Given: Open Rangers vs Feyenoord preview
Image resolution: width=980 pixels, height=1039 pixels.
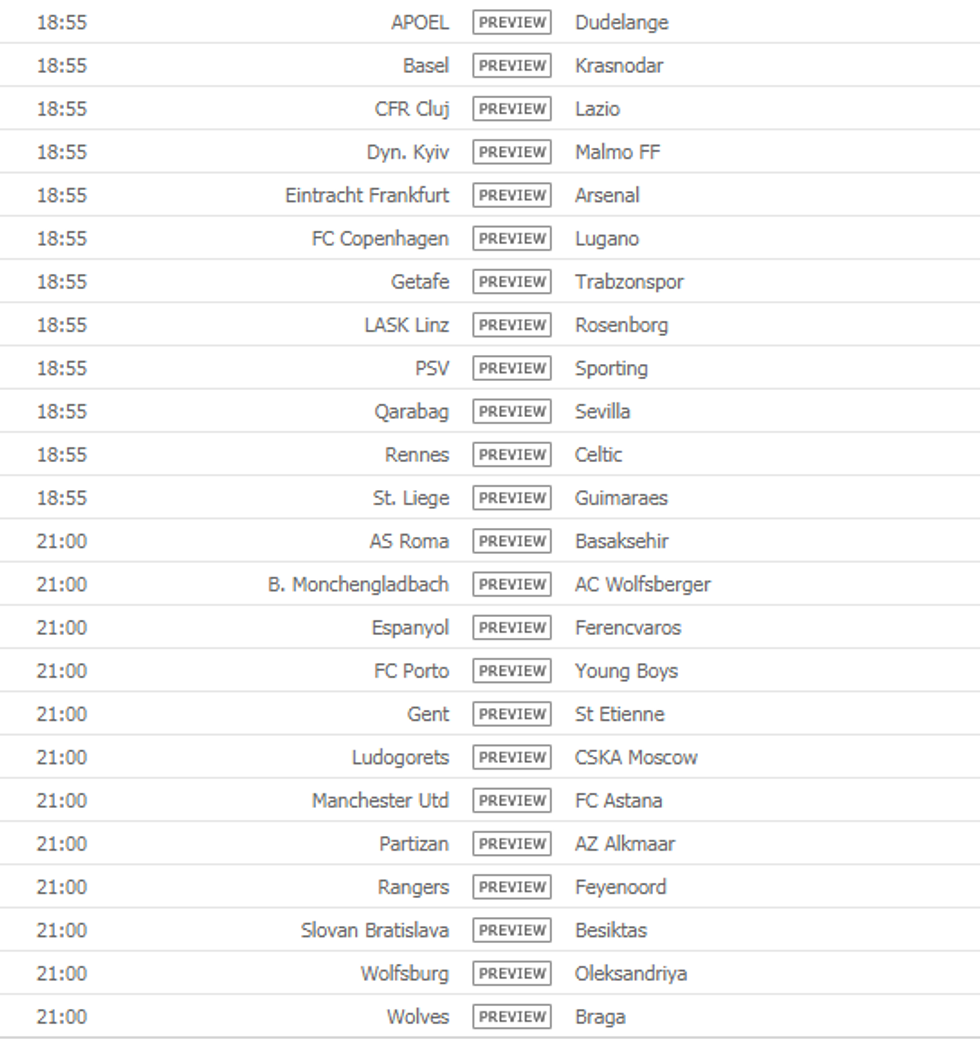Looking at the screenshot, I should (512, 887).
